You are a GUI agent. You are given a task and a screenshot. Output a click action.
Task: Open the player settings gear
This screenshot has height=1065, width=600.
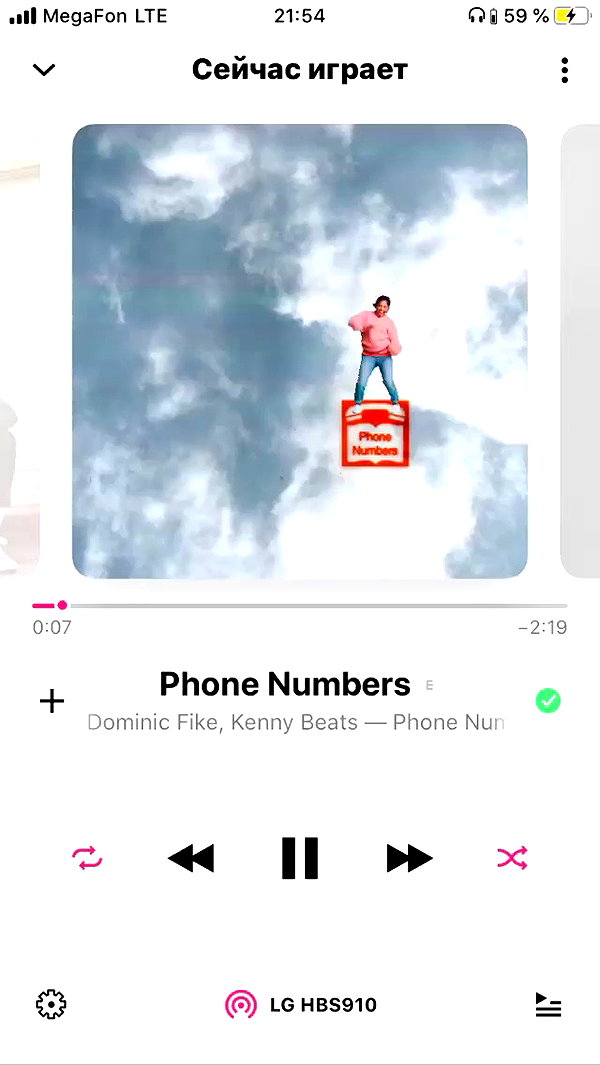coord(51,1004)
